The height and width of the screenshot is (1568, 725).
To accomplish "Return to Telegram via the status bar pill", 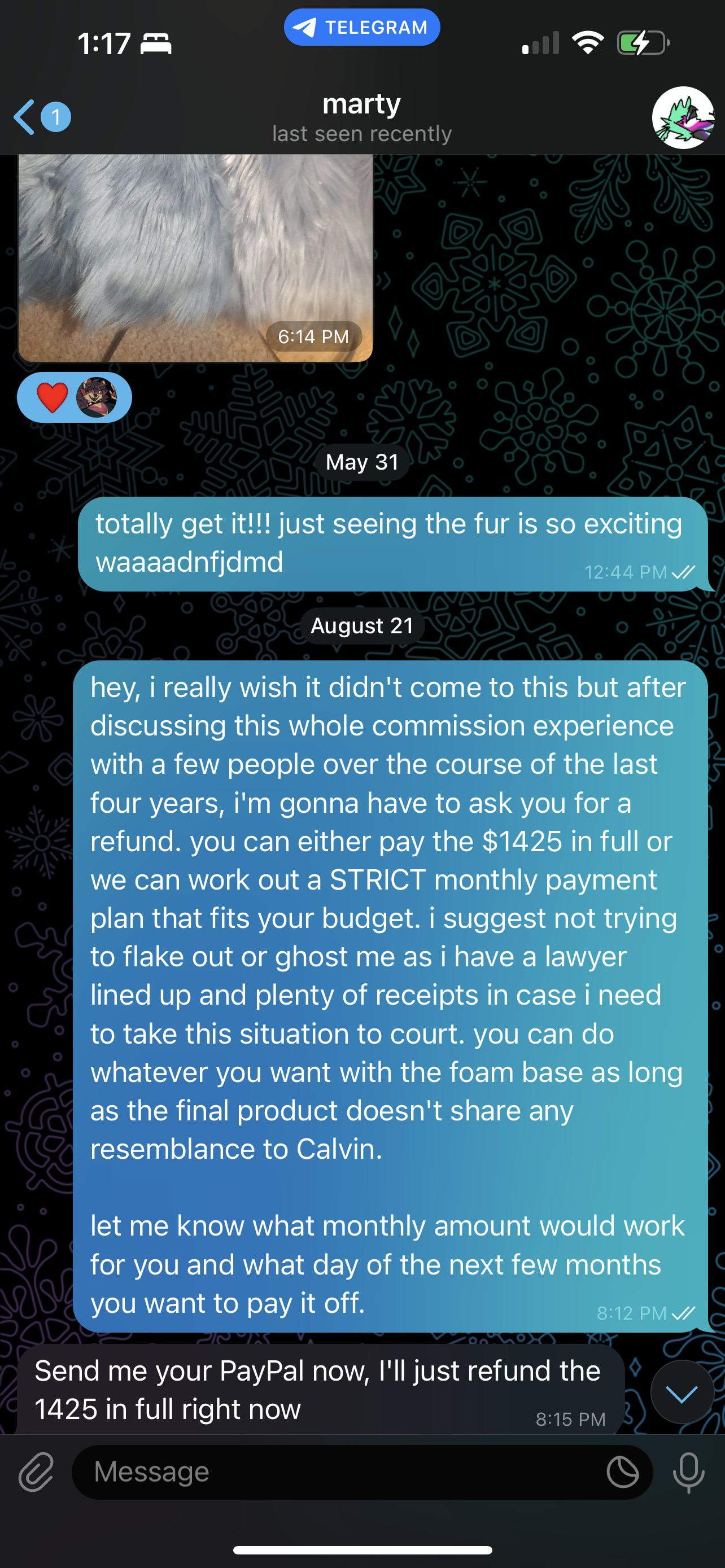I will [361, 28].
